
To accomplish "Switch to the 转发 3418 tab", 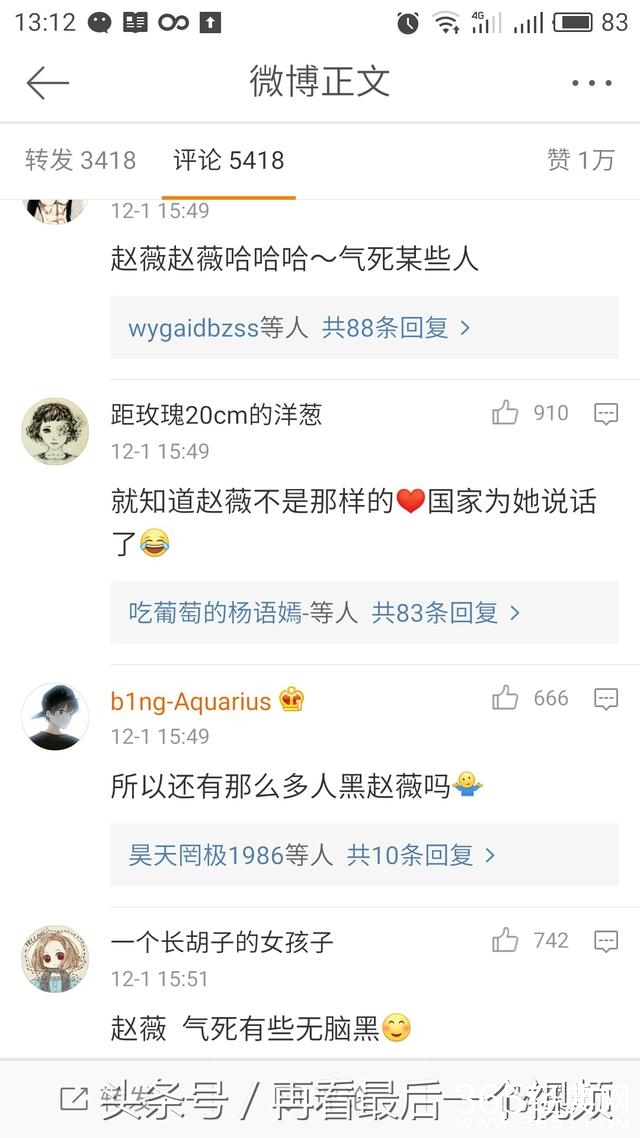I will point(80,160).
